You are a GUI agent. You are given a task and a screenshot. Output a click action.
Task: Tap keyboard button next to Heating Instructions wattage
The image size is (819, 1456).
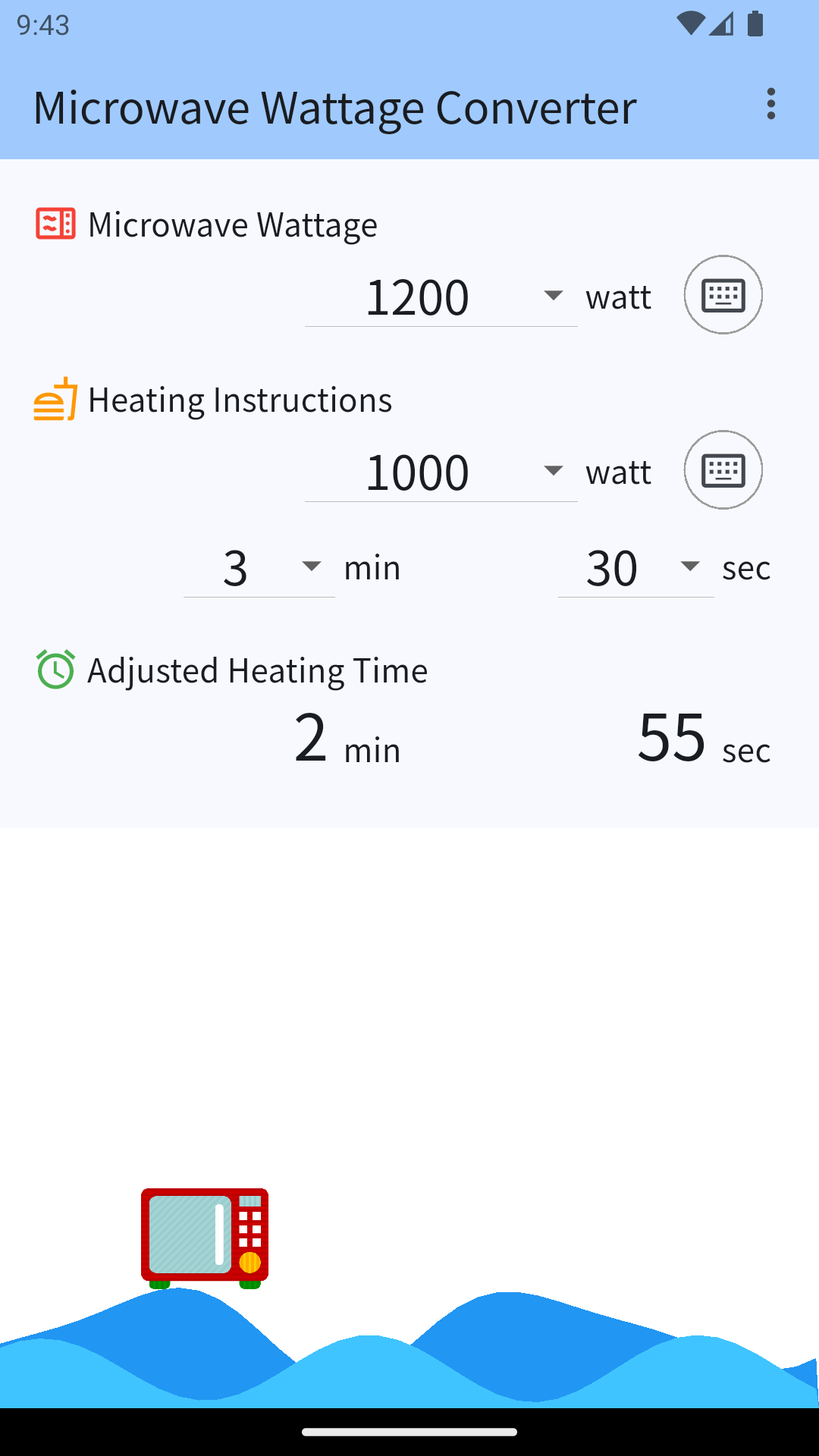click(723, 470)
